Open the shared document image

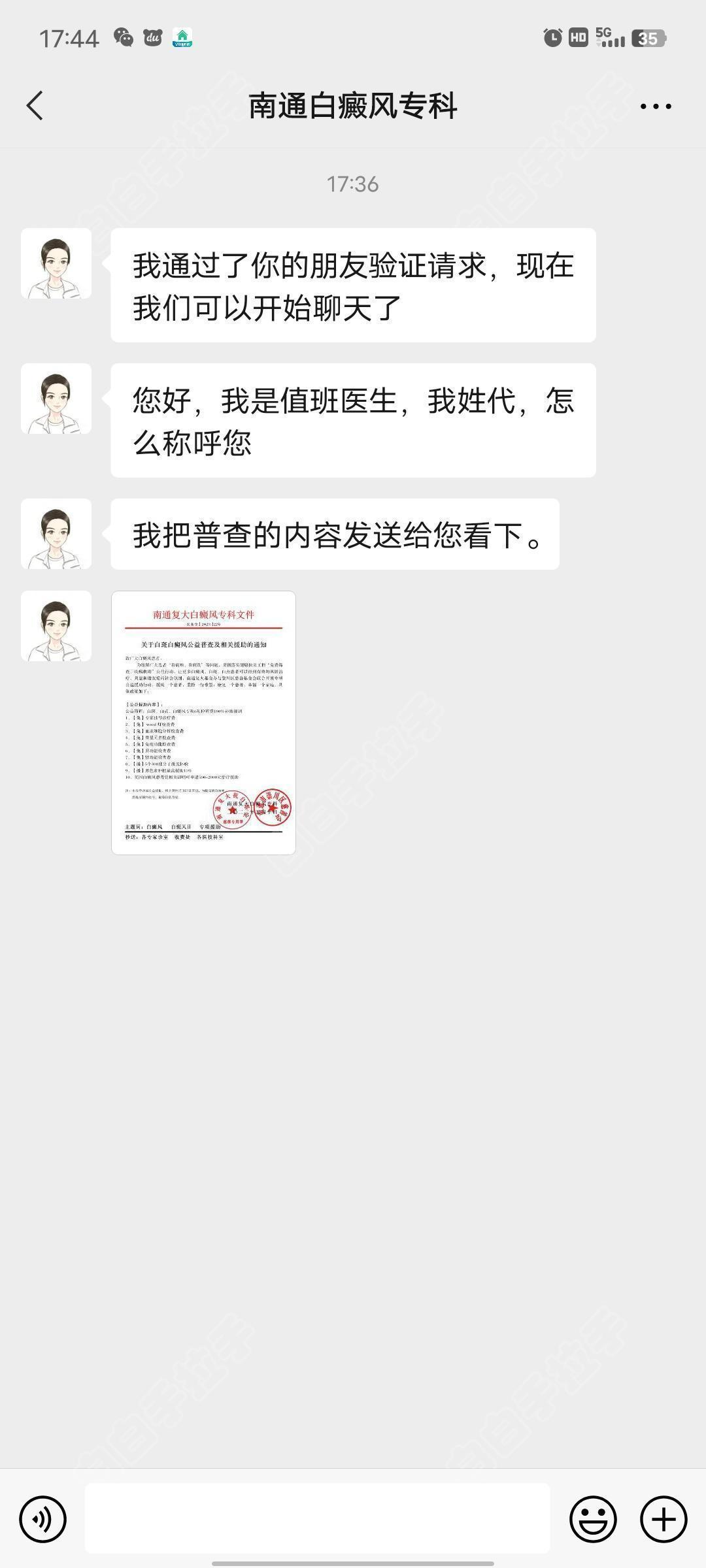click(x=203, y=723)
